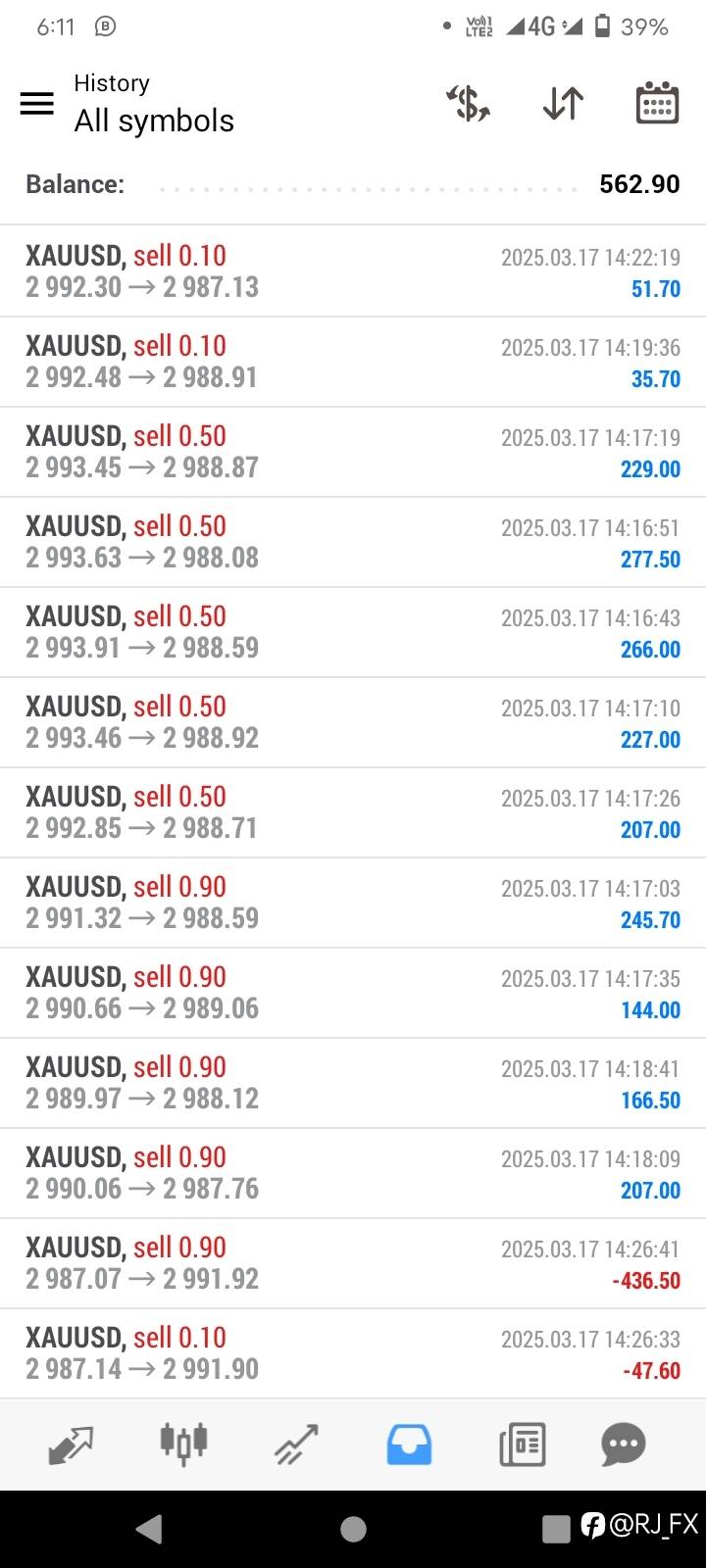
Task: Open the Messages chat bubble tab
Action: coord(624,1445)
